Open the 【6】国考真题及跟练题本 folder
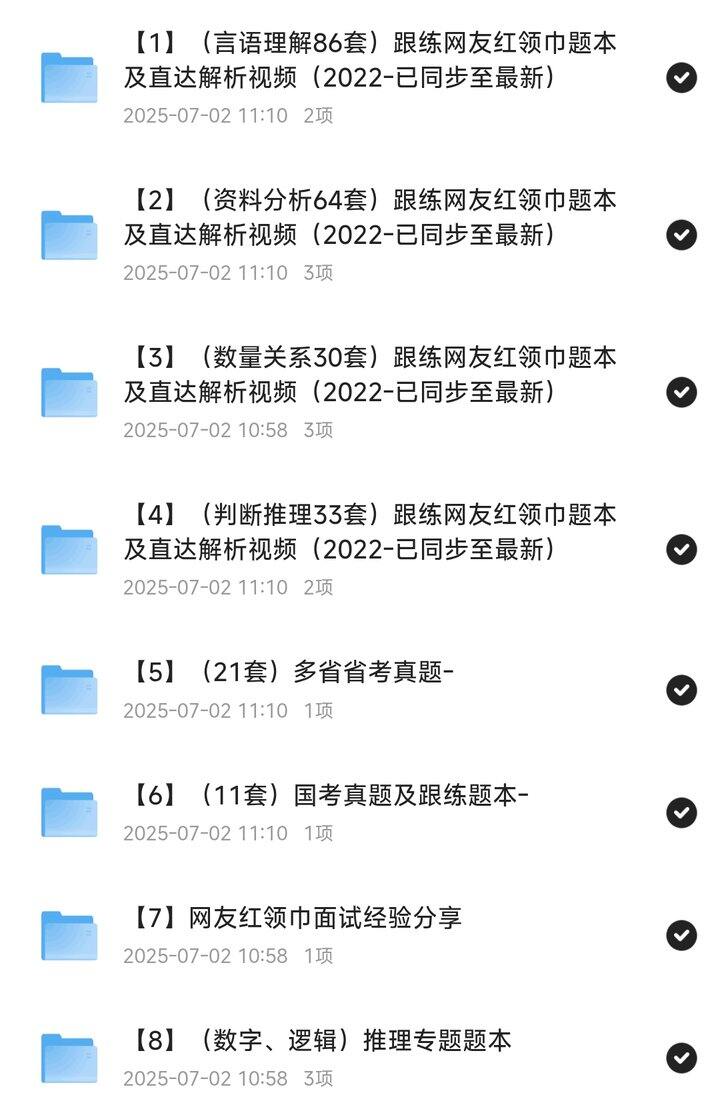Viewport: 720px width, 1117px height. click(330, 796)
